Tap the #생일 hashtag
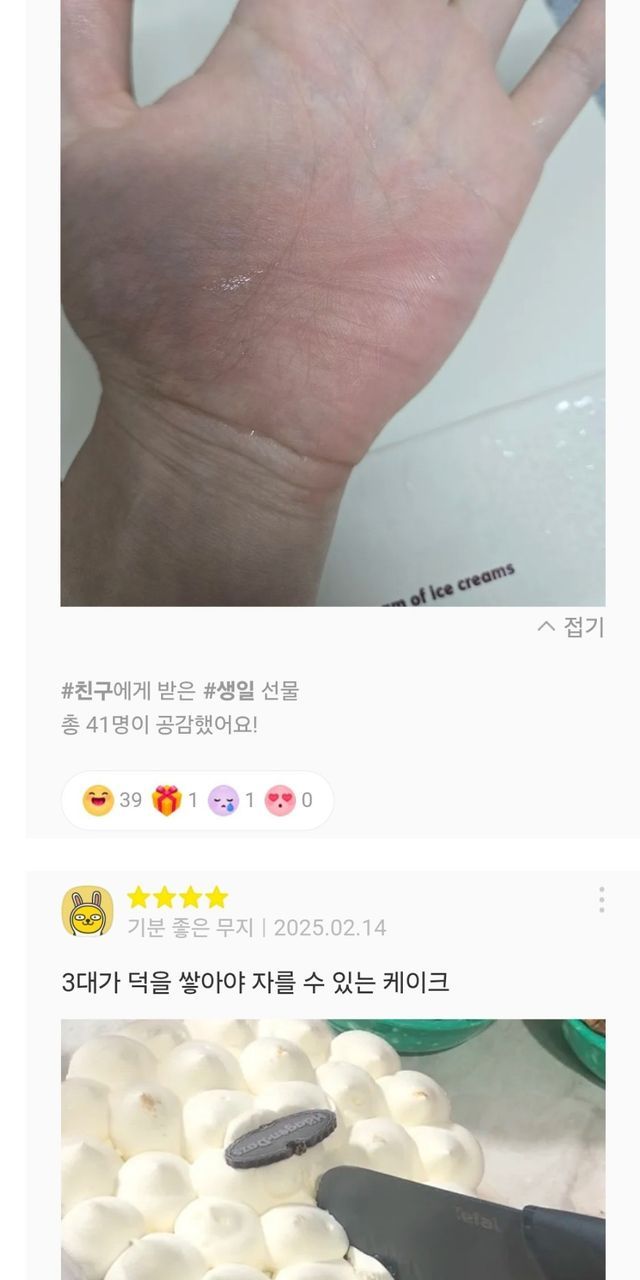Image resolution: width=640 pixels, height=1280 pixels. [230, 690]
